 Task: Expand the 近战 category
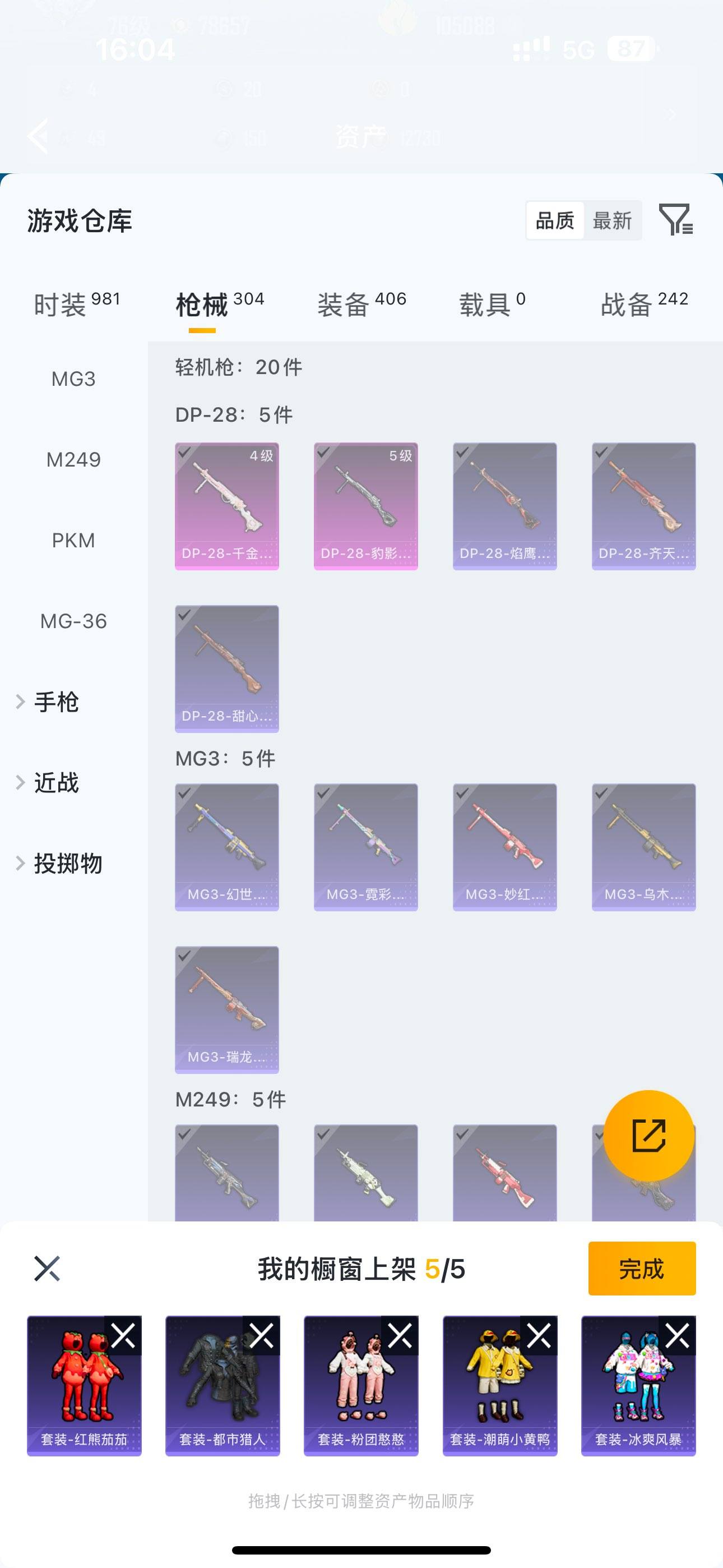coord(57,783)
